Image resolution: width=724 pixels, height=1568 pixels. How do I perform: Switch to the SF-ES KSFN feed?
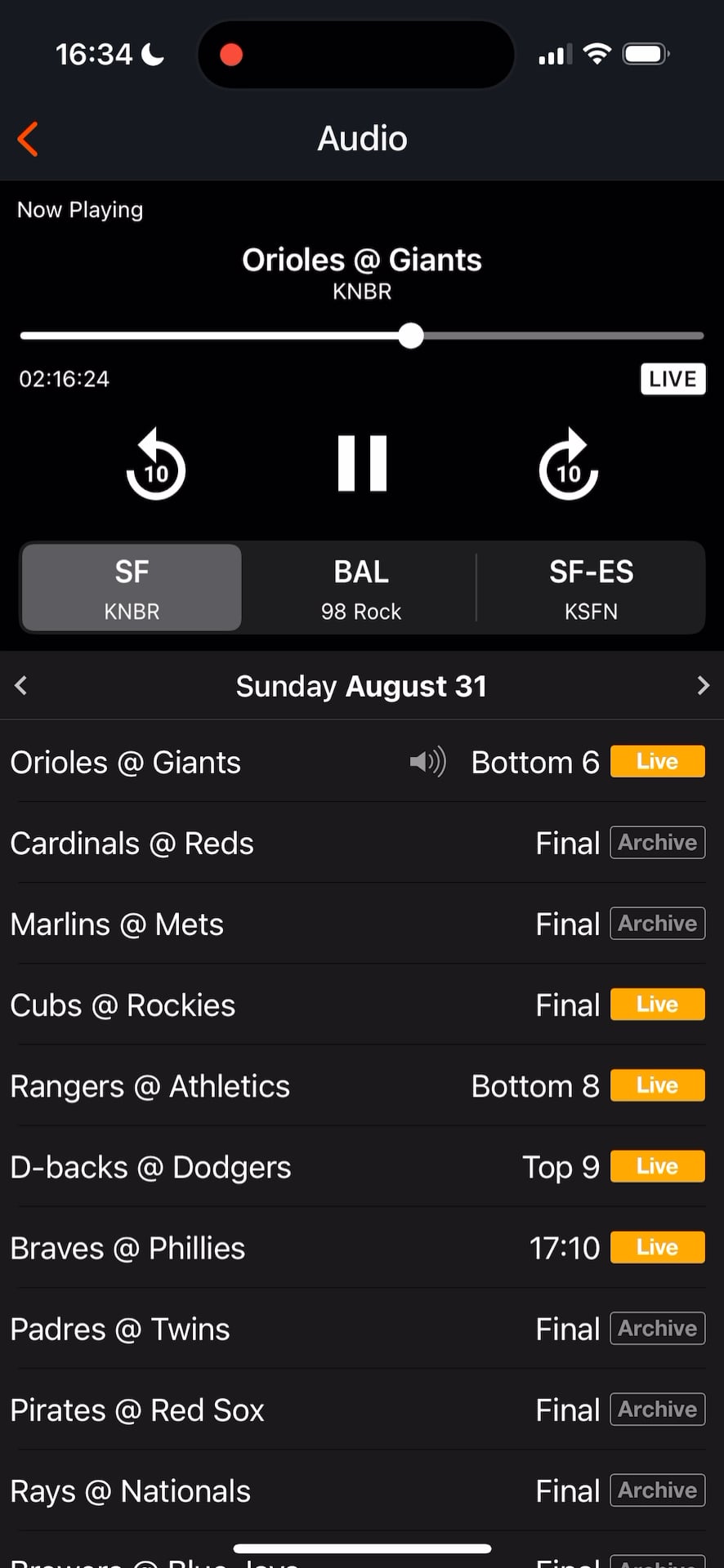point(591,588)
